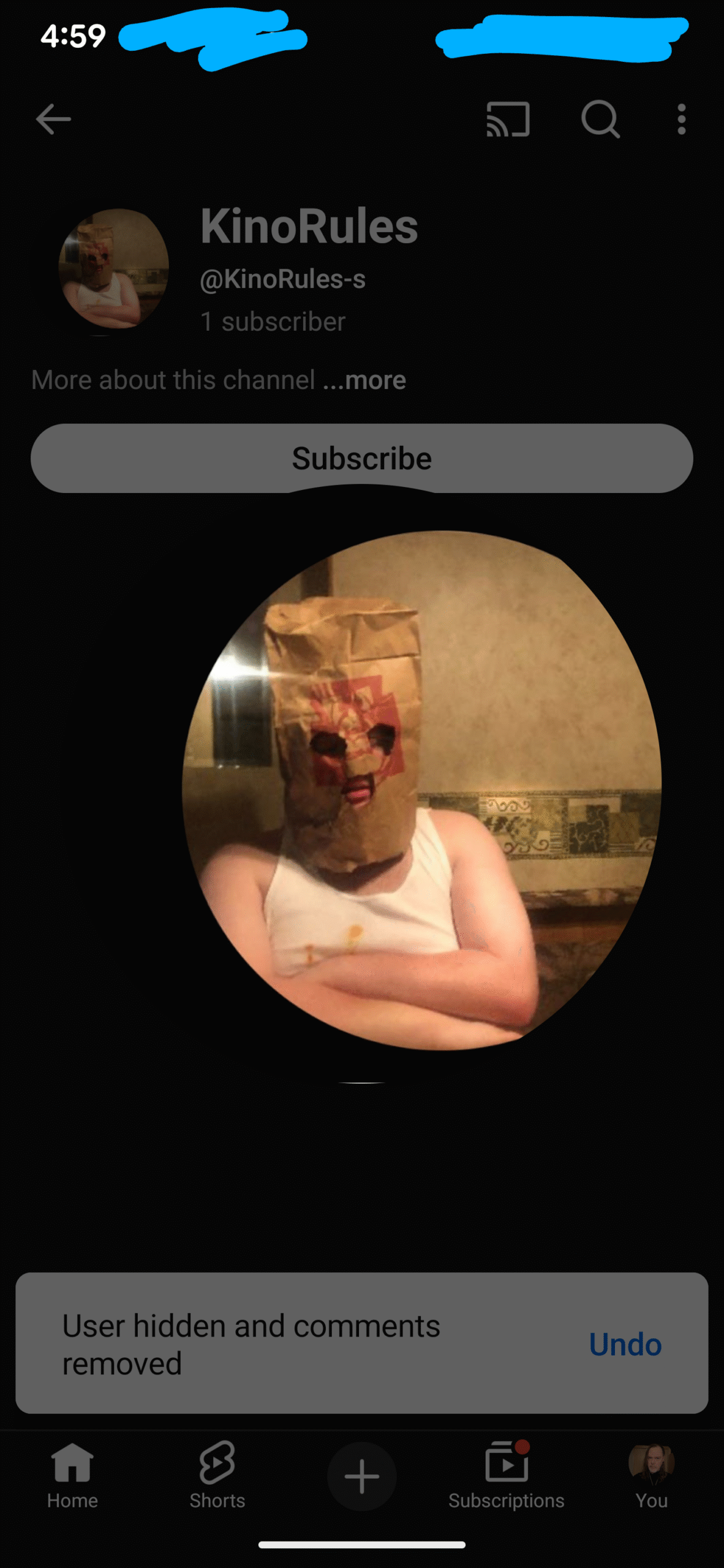View the KinoRules profile picture

click(x=113, y=269)
